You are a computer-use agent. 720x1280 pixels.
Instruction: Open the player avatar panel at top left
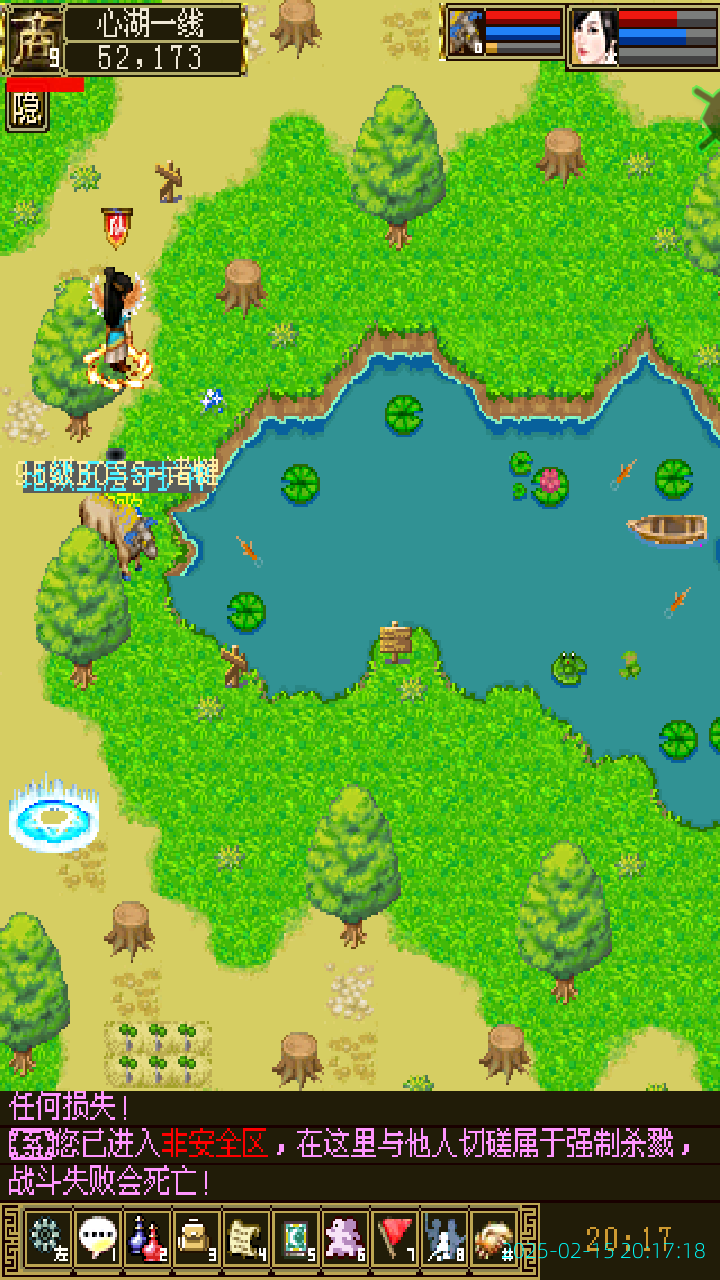35,38
